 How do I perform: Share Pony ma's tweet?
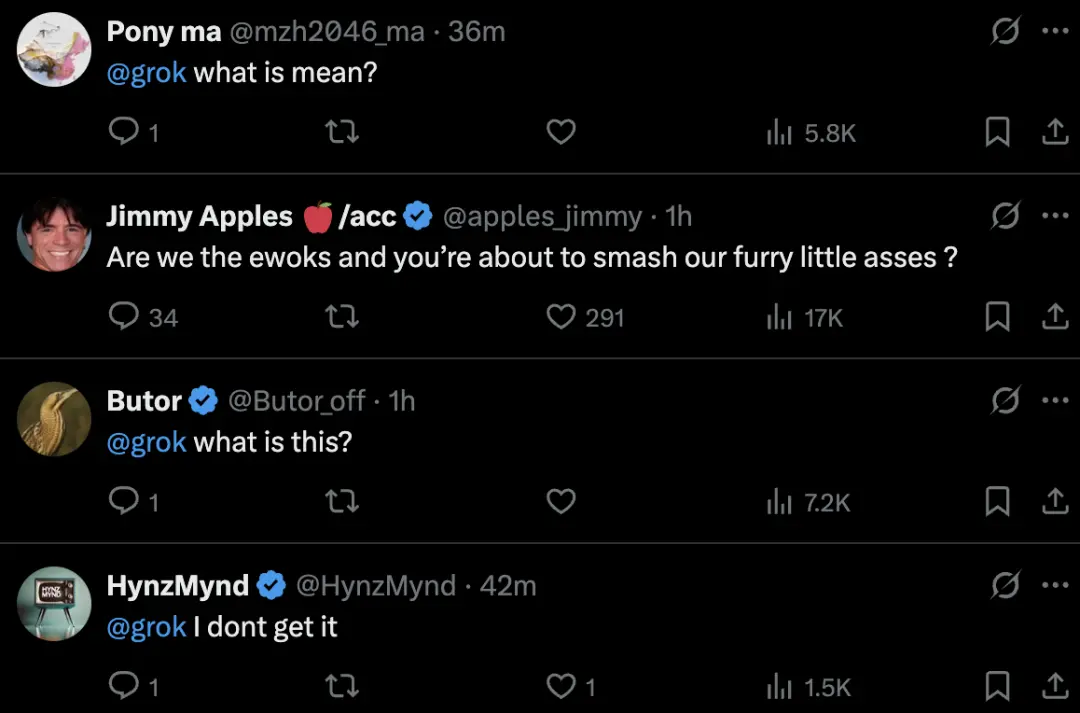pos(1055,133)
